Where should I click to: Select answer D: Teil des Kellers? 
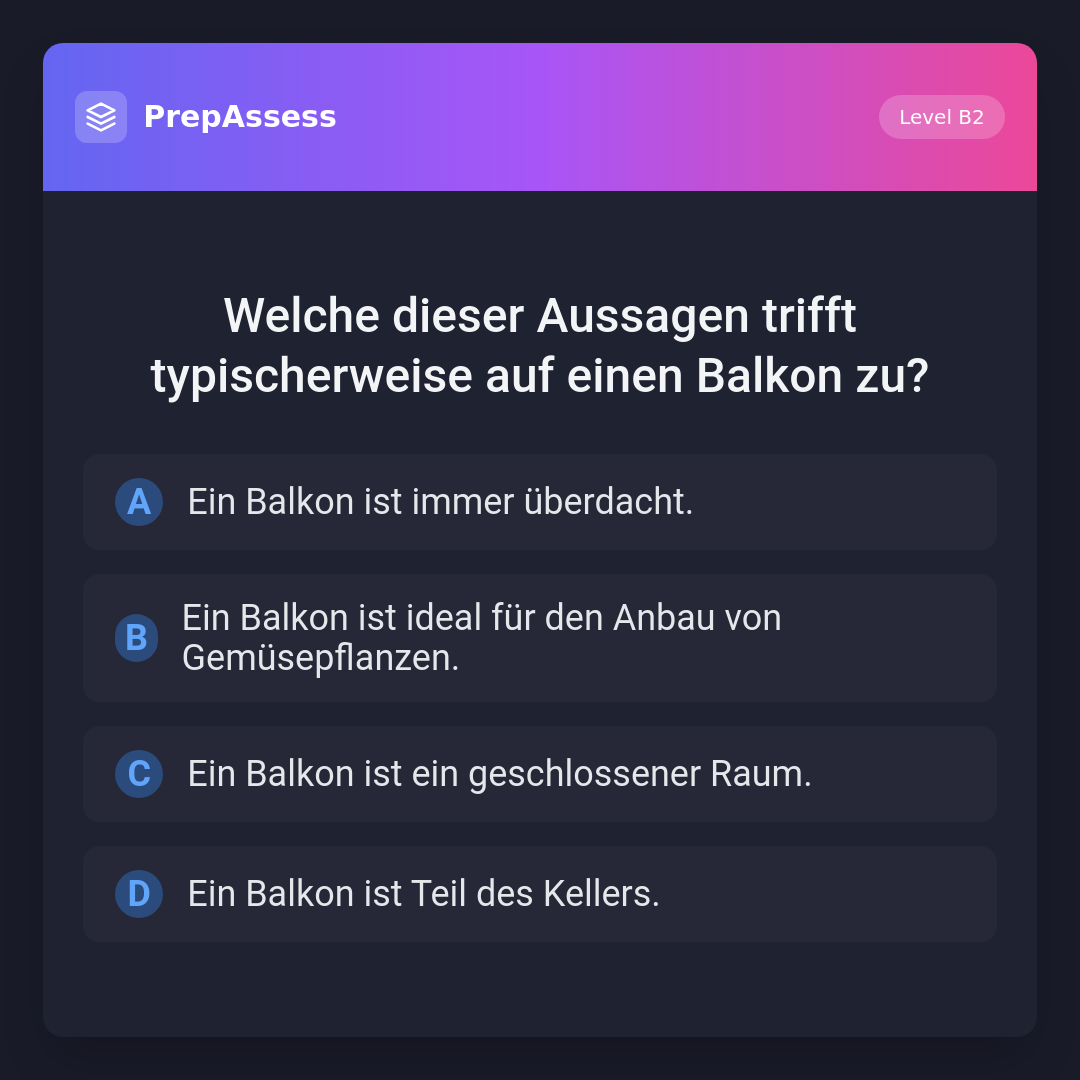coord(540,894)
